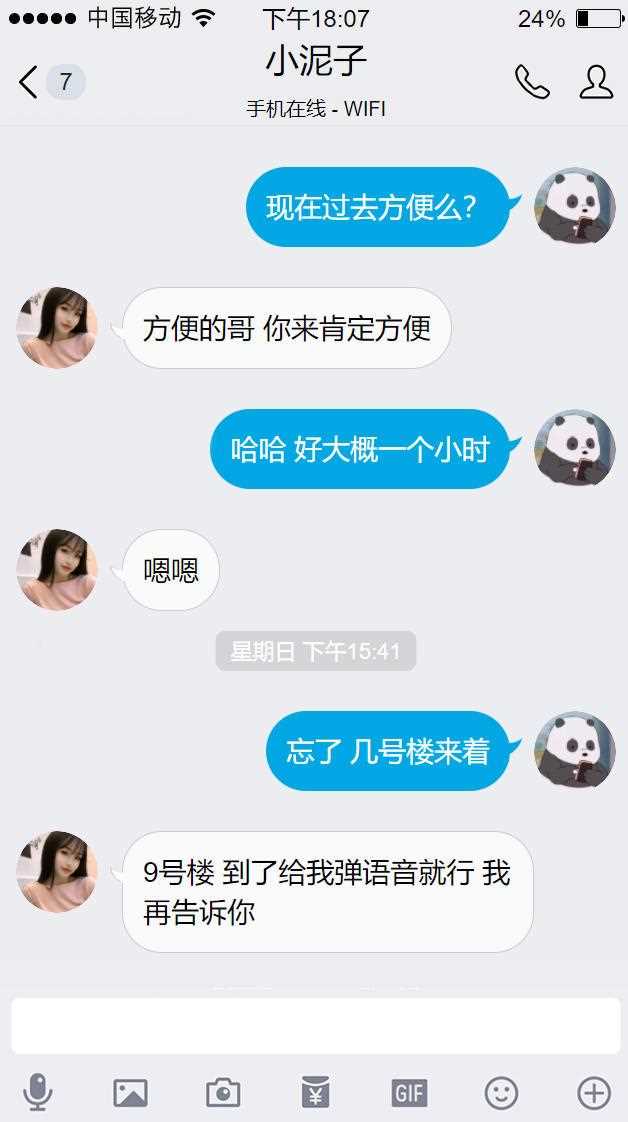Open more options plus button
The image size is (628, 1122).
tap(594, 1092)
